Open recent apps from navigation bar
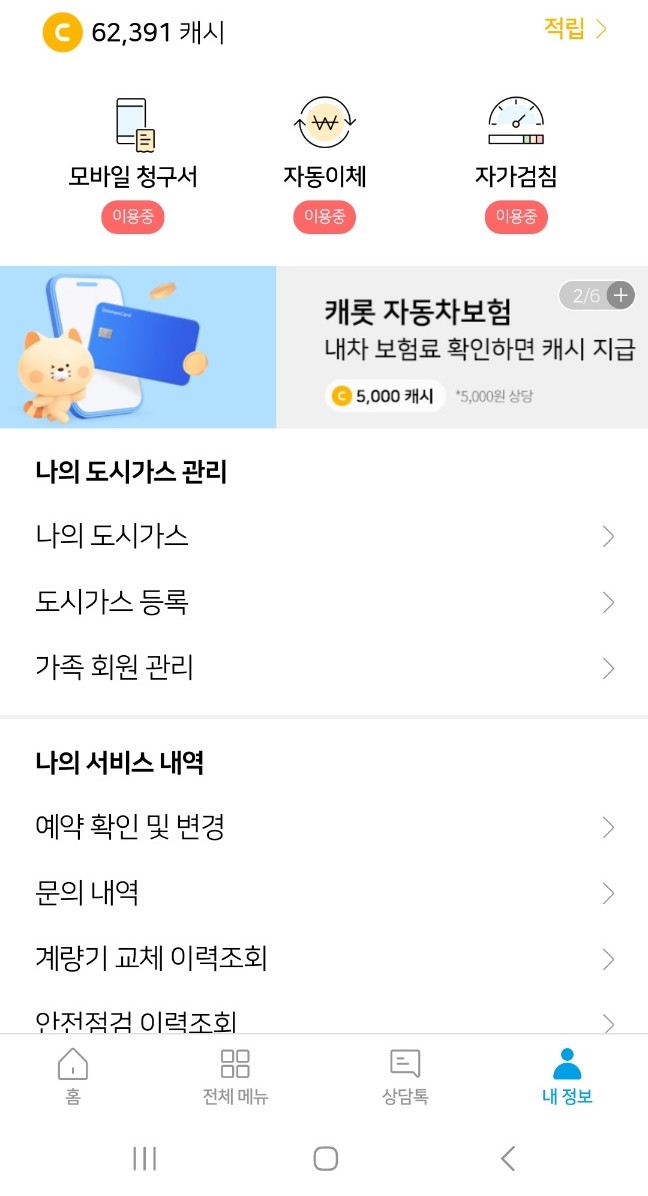Image resolution: width=648 pixels, height=1196 pixels. 145,1159
